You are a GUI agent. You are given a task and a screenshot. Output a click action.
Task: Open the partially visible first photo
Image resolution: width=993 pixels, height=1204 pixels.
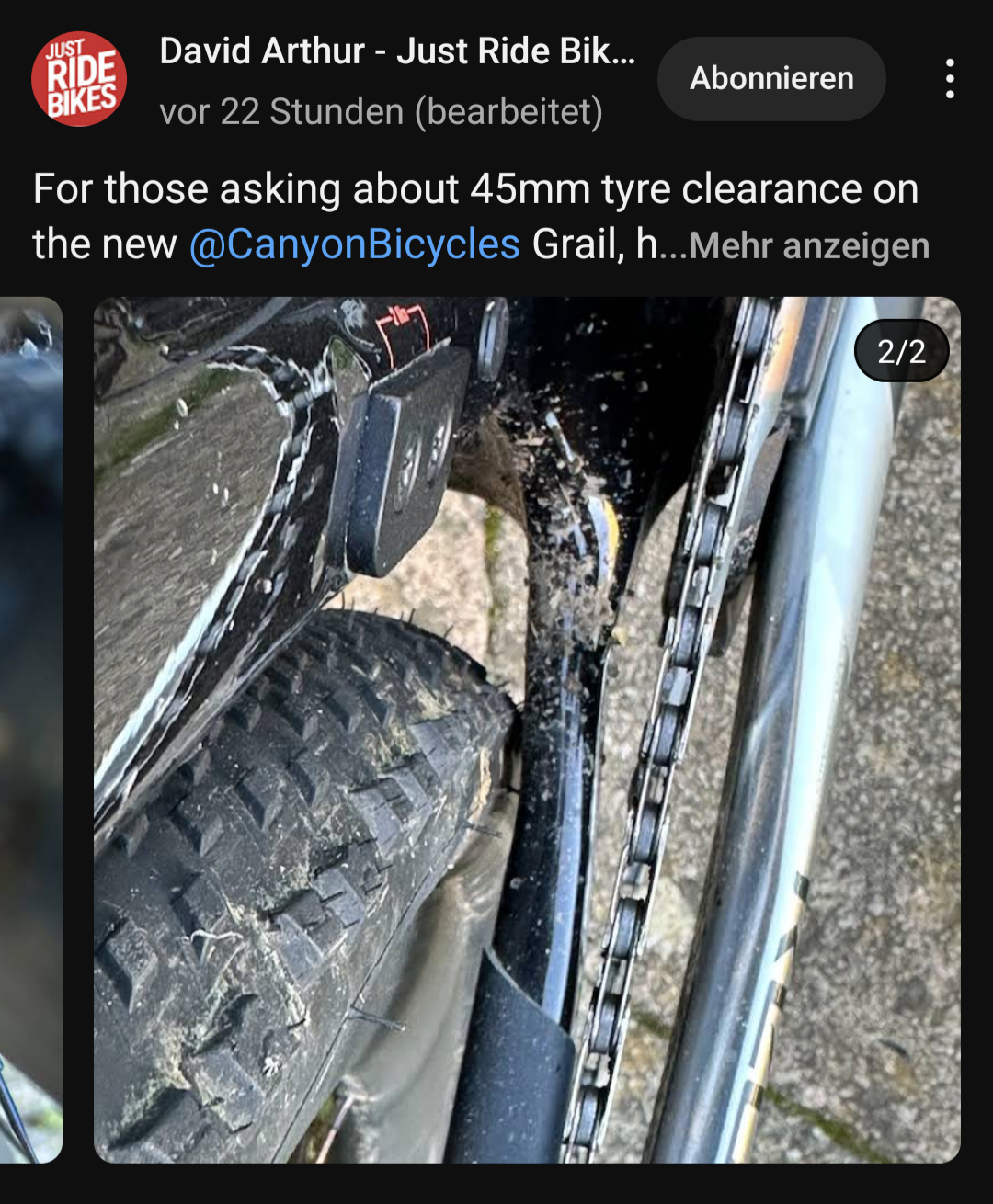[x=30, y=729]
